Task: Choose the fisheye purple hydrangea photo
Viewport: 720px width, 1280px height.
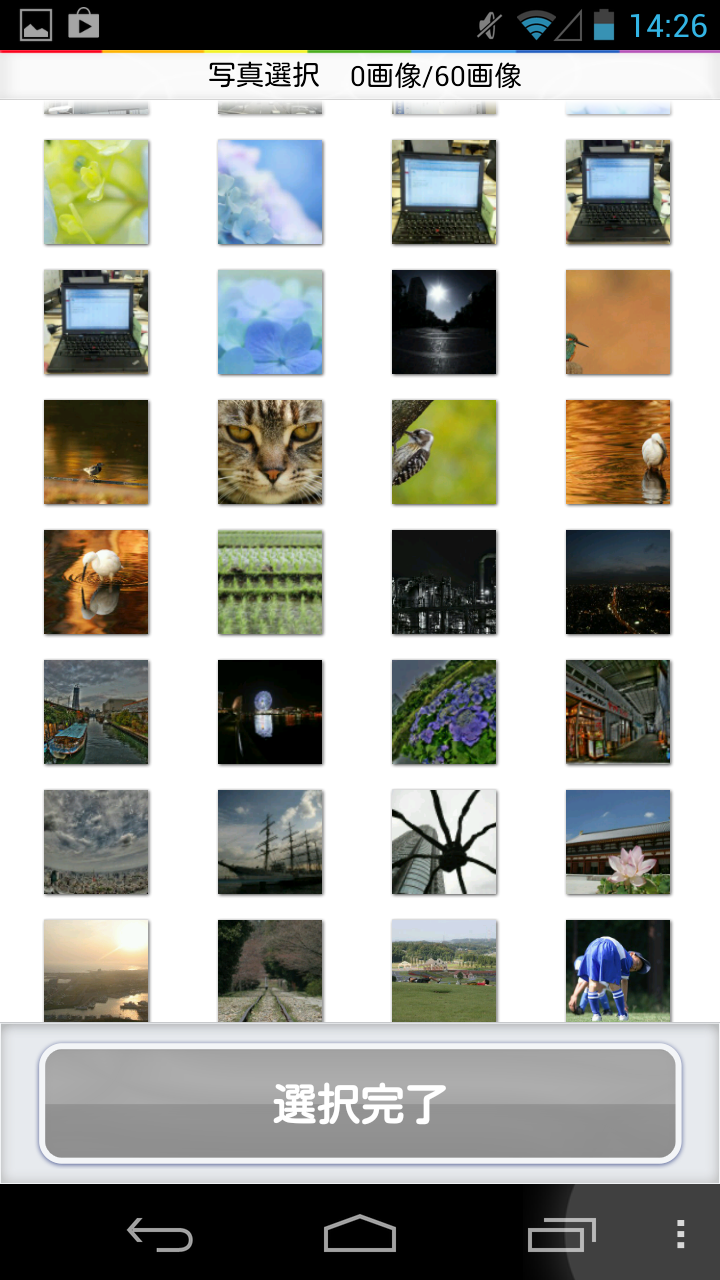Action: pyautogui.click(x=444, y=712)
